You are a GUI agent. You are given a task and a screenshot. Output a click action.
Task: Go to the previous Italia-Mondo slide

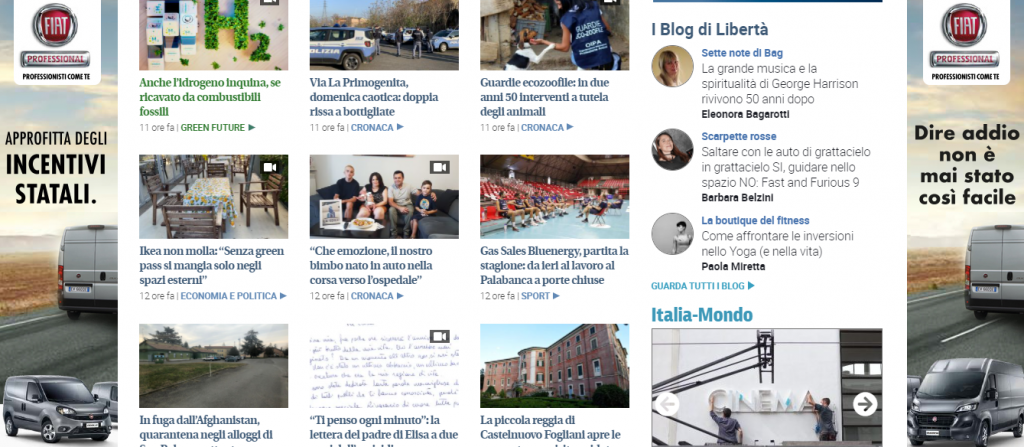pos(667,403)
